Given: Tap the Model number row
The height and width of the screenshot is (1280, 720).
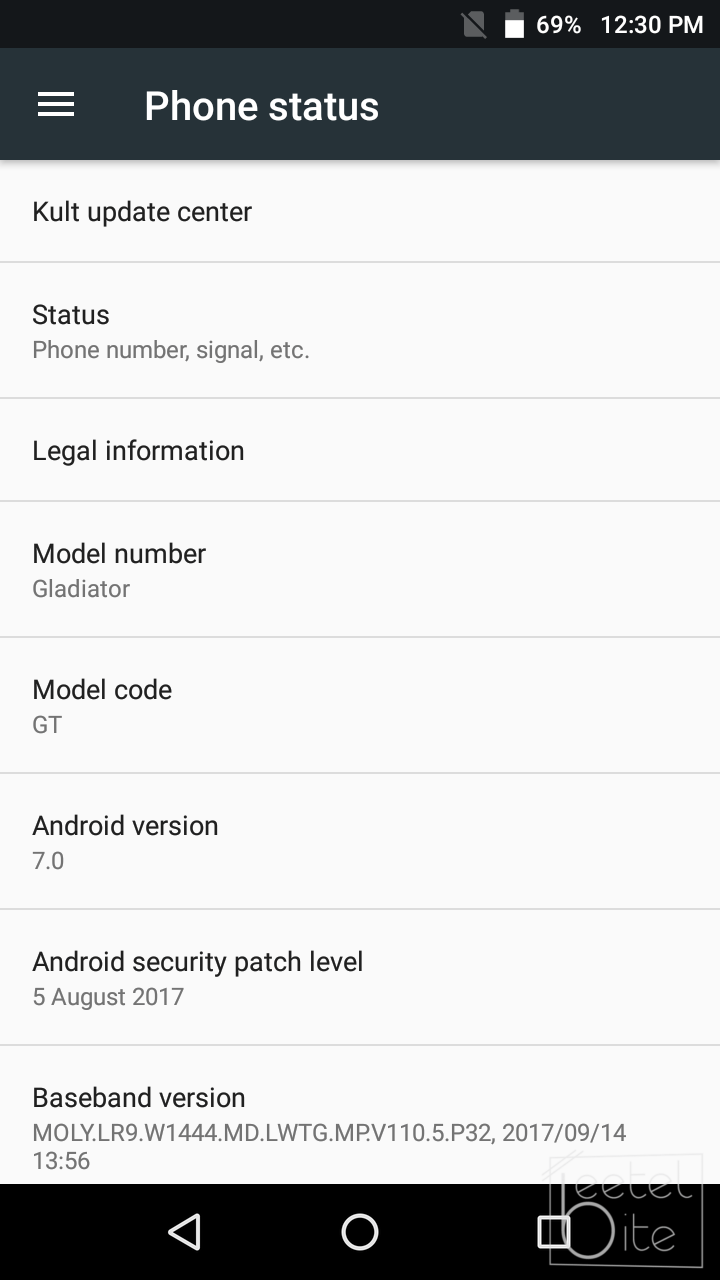Looking at the screenshot, I should [x=360, y=570].
